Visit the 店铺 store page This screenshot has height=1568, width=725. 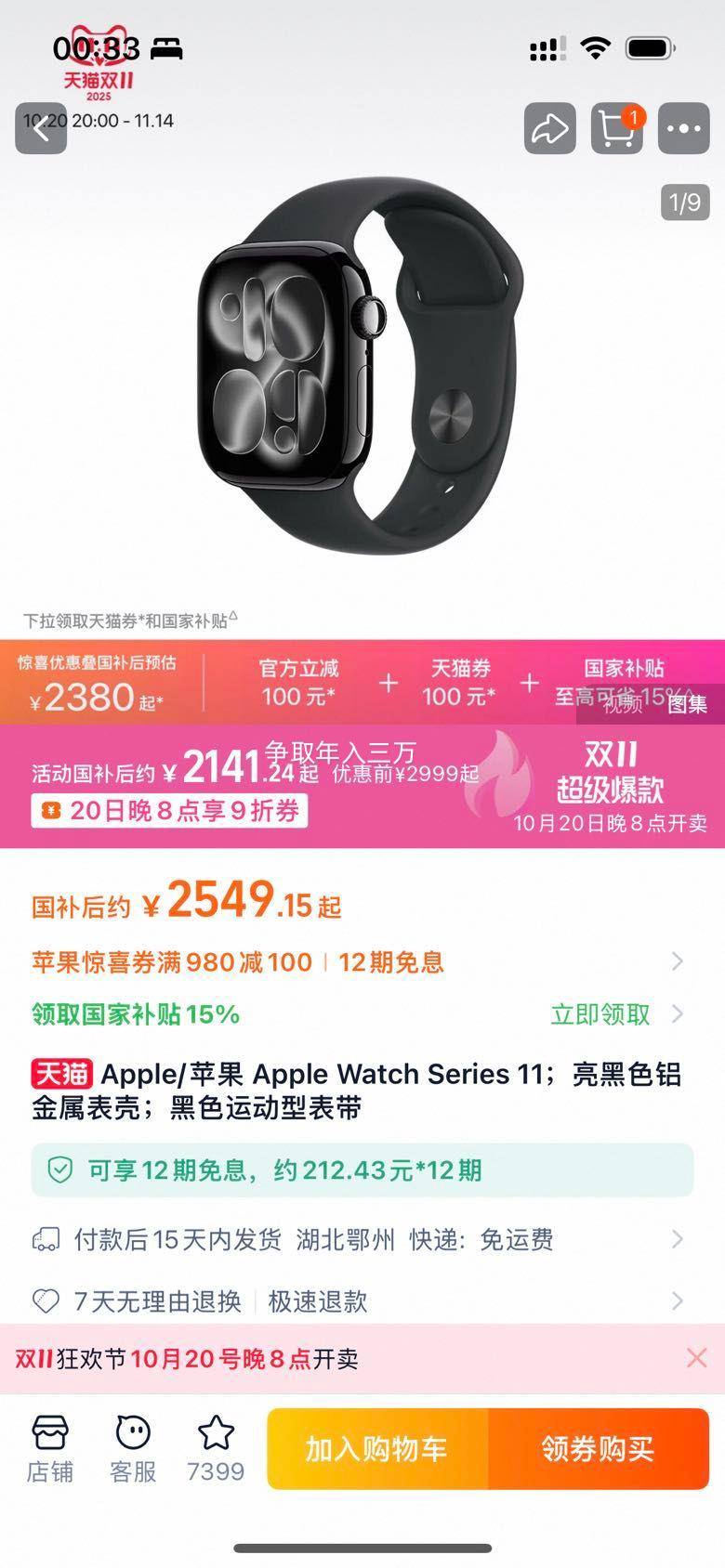point(49,1448)
